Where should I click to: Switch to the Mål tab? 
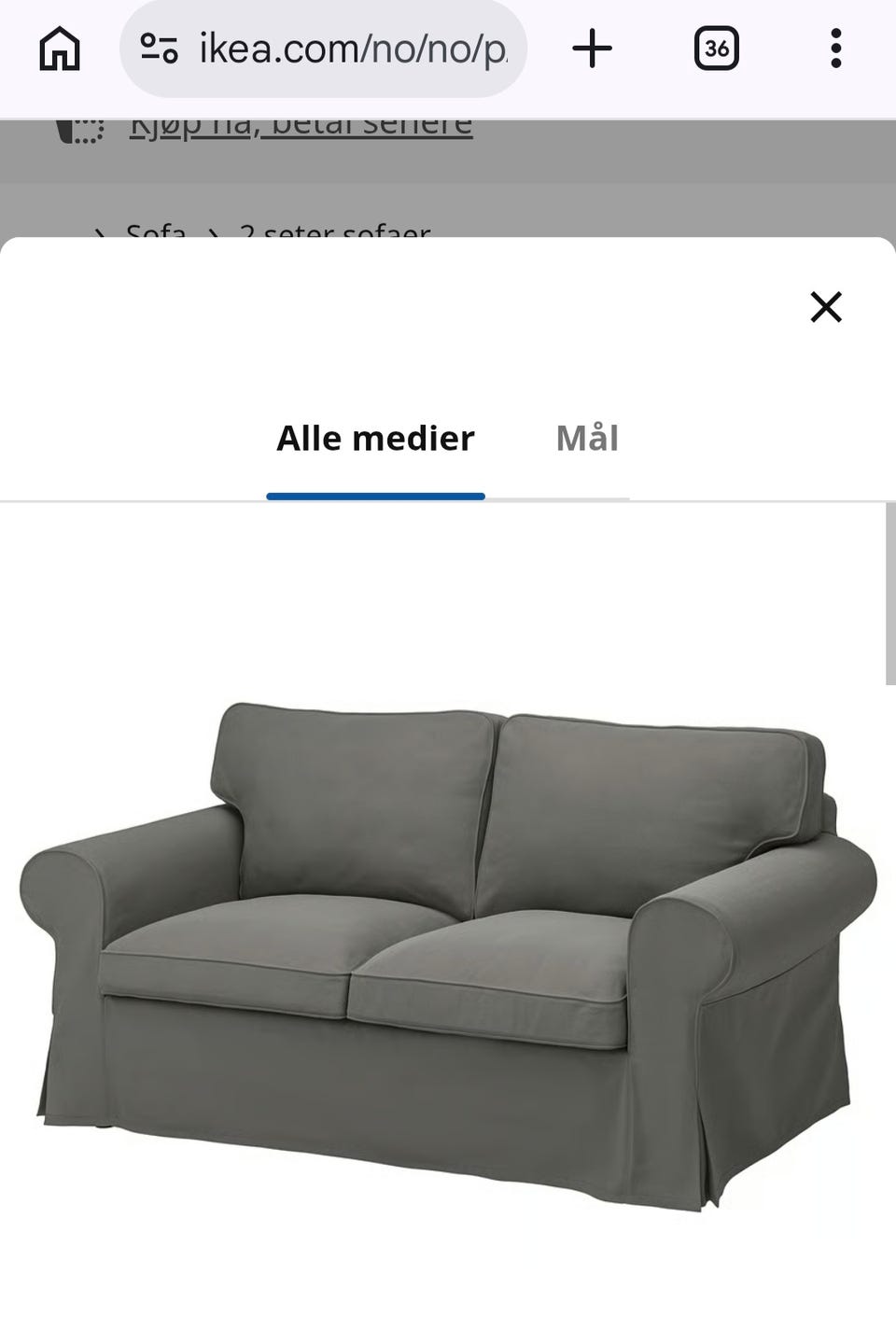point(587,438)
